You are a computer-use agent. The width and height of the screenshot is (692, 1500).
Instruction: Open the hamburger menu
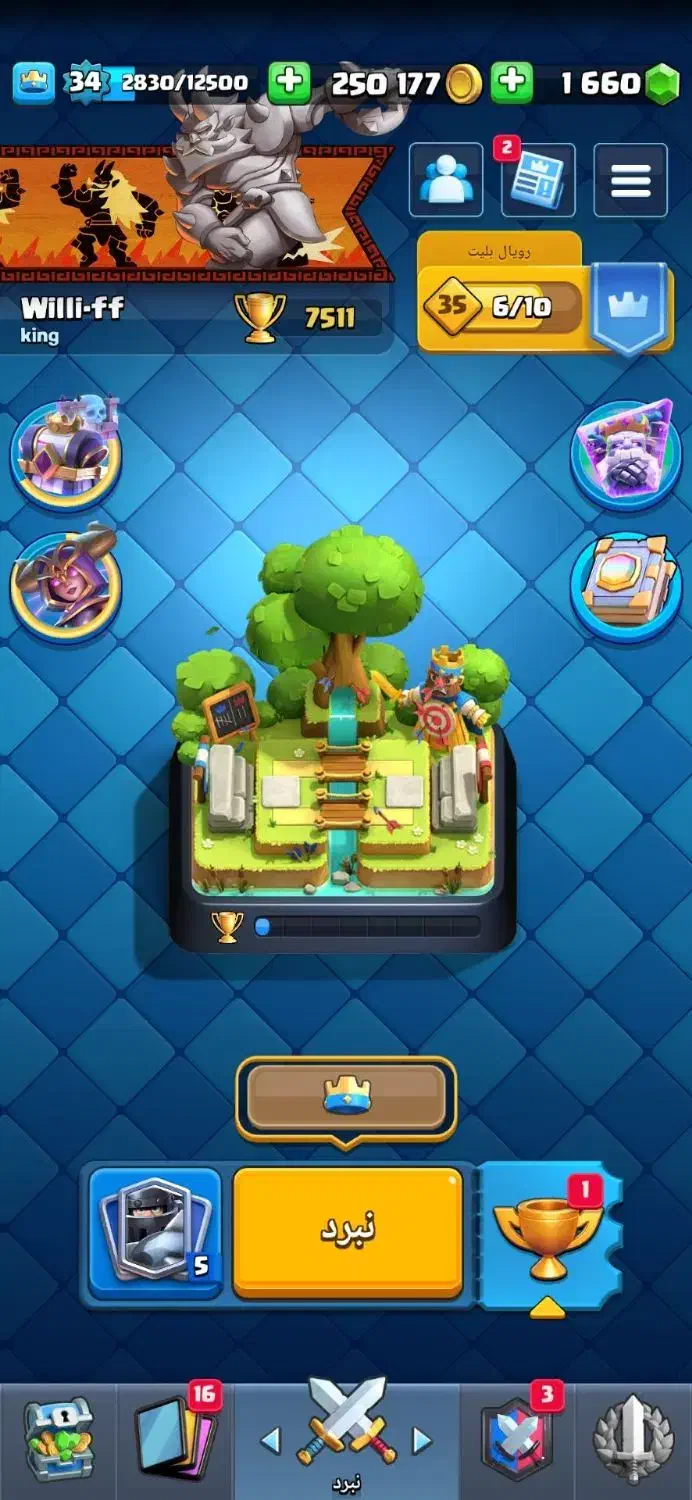[631, 180]
